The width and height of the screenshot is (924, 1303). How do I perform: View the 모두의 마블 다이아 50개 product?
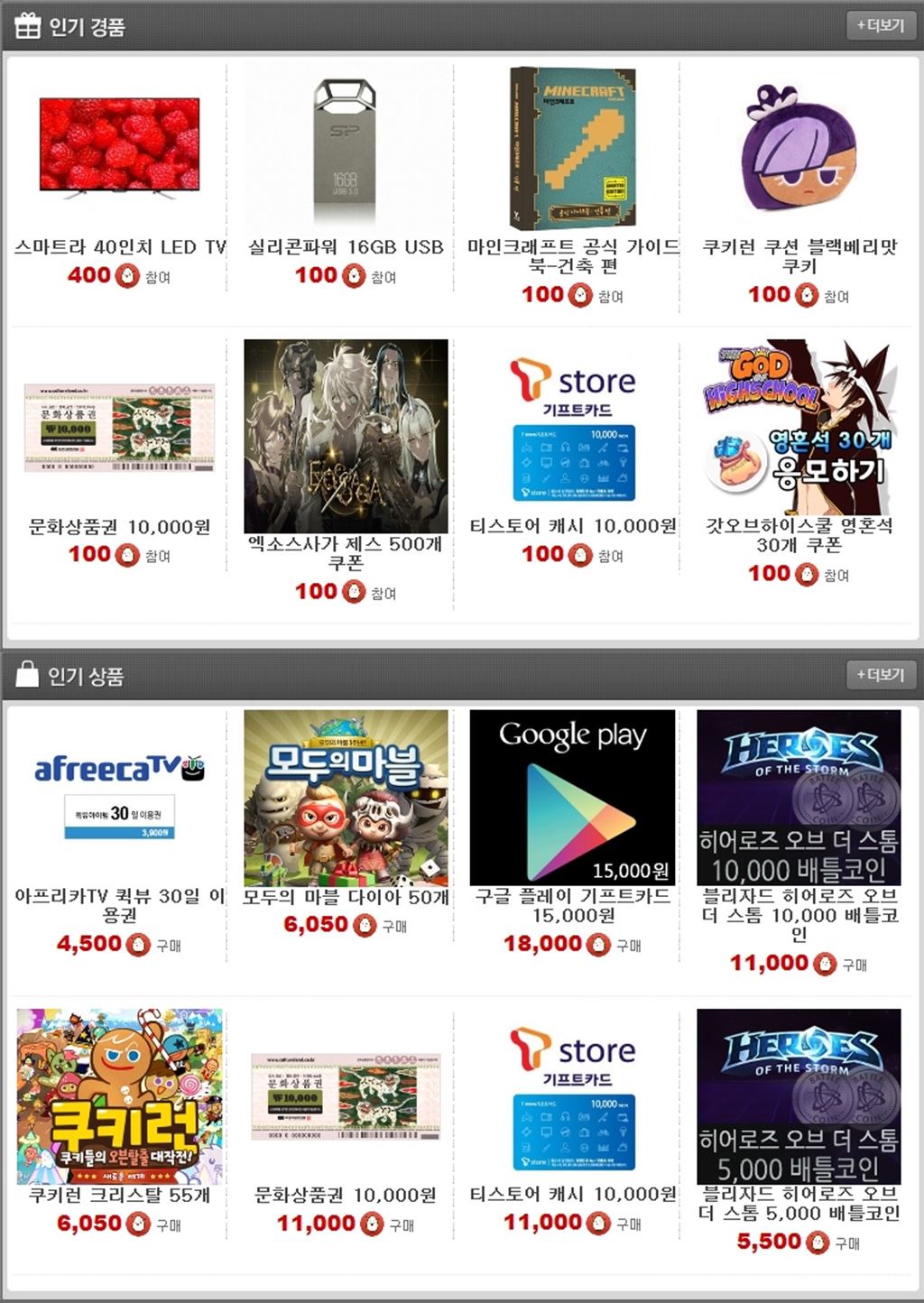pyautogui.click(x=346, y=798)
